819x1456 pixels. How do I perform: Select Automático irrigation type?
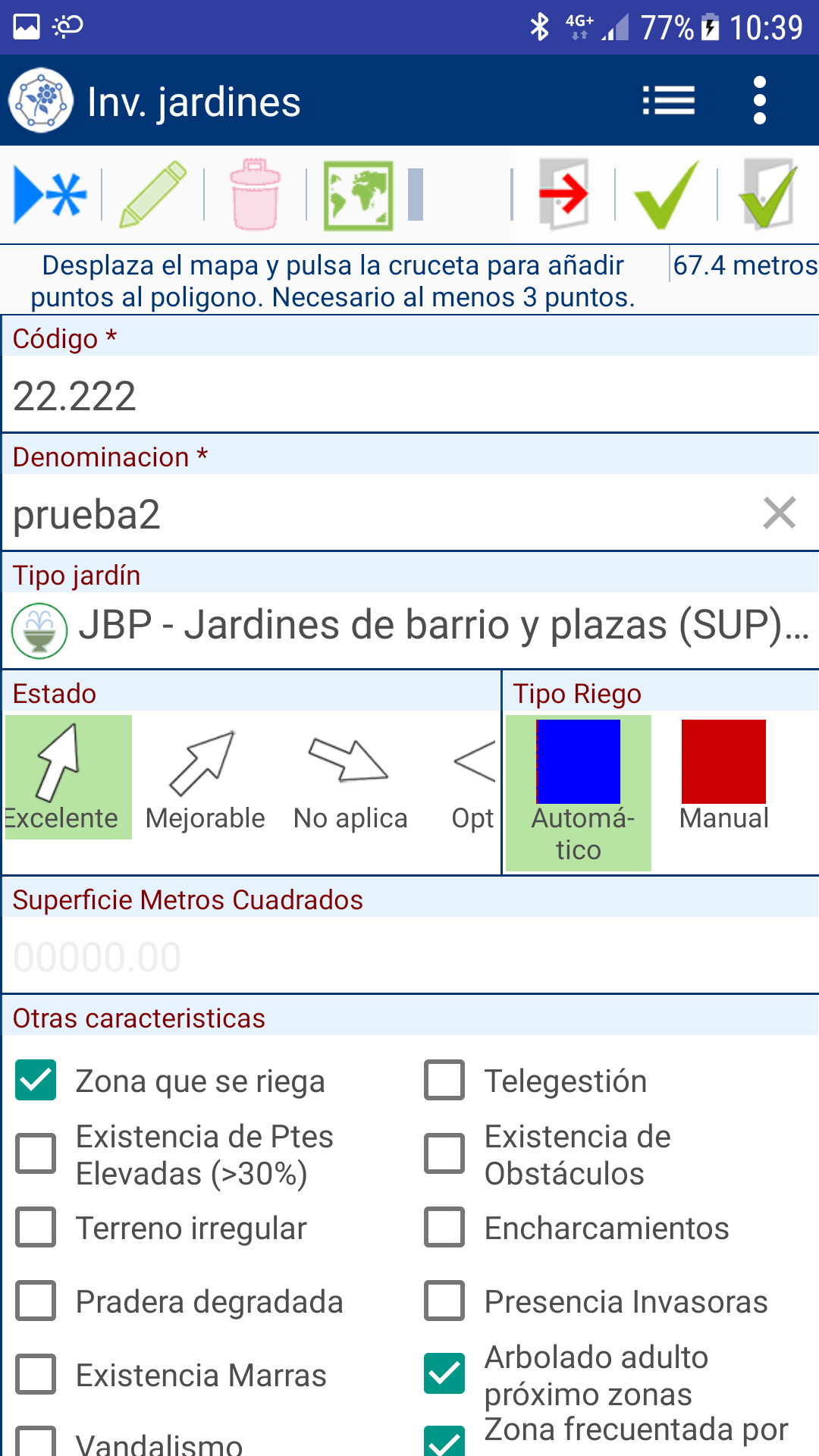click(x=579, y=792)
